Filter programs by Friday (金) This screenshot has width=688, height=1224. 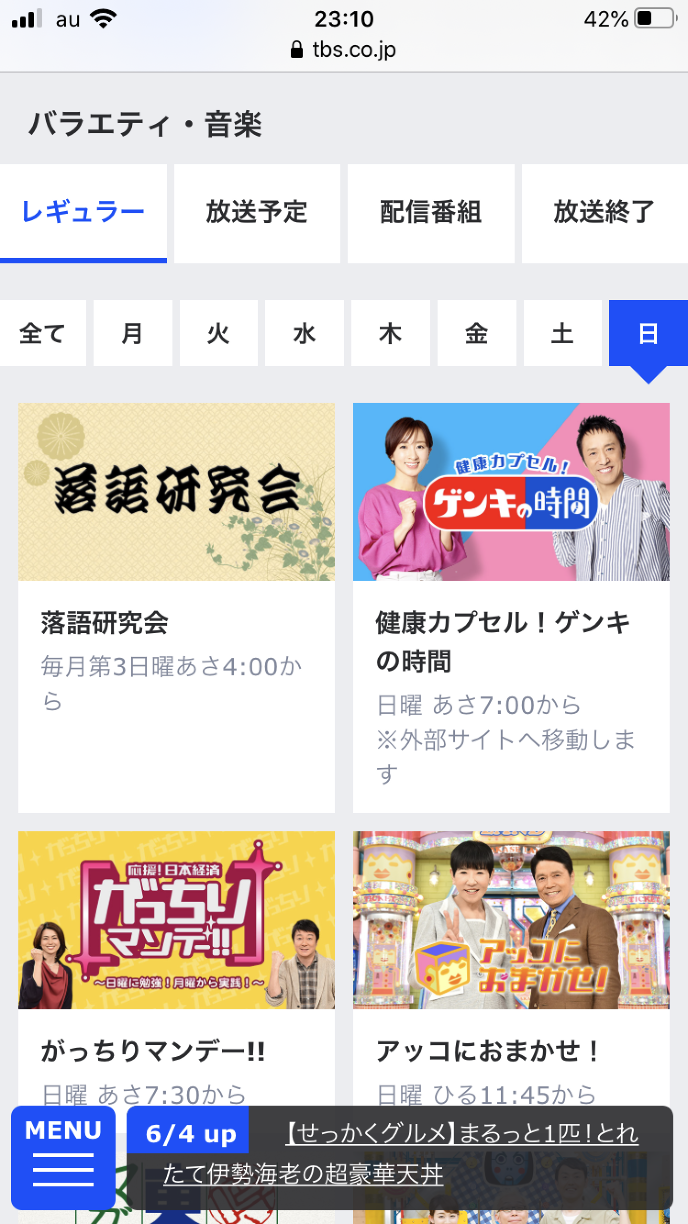(476, 333)
